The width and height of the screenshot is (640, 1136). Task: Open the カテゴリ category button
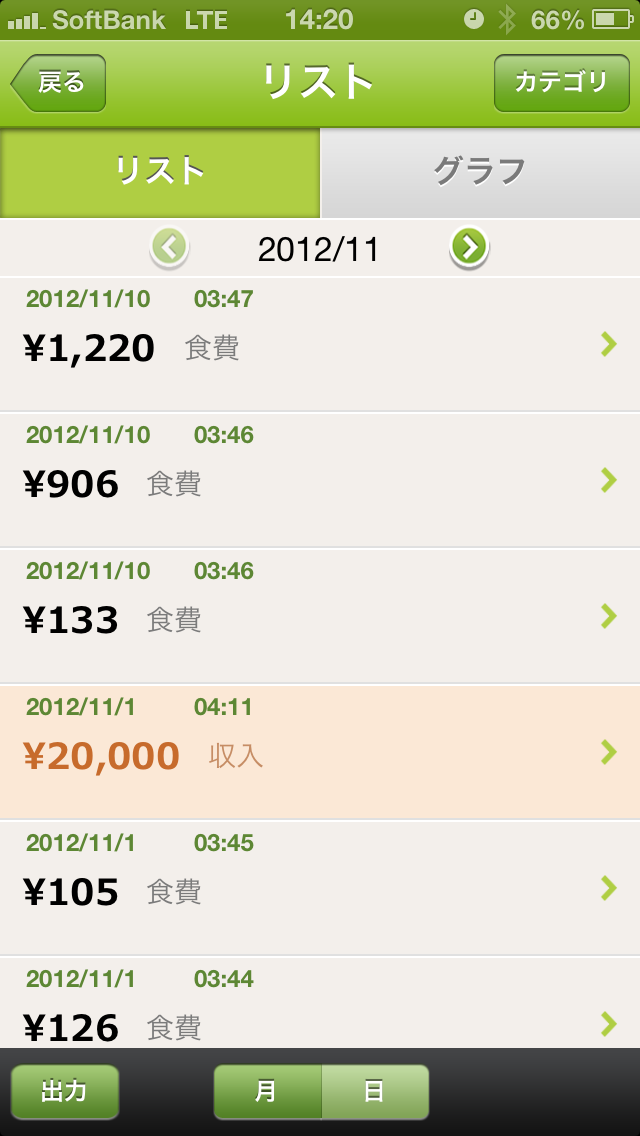pos(561,83)
